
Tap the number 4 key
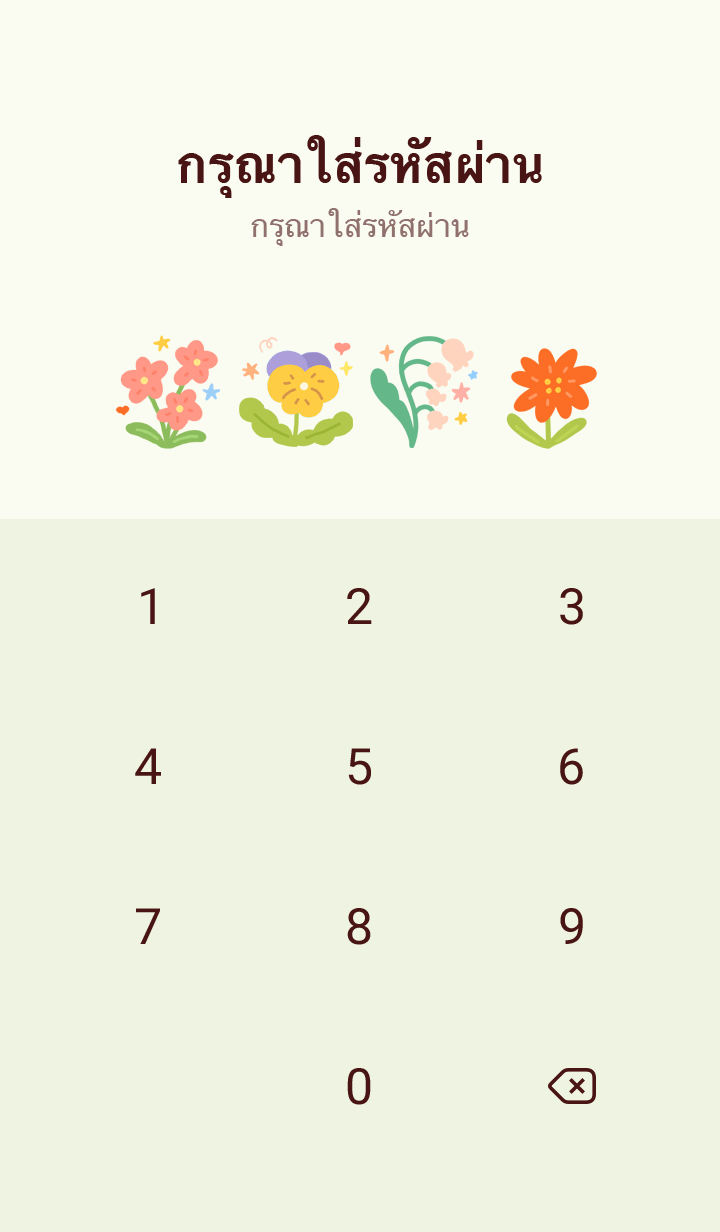[148, 767]
